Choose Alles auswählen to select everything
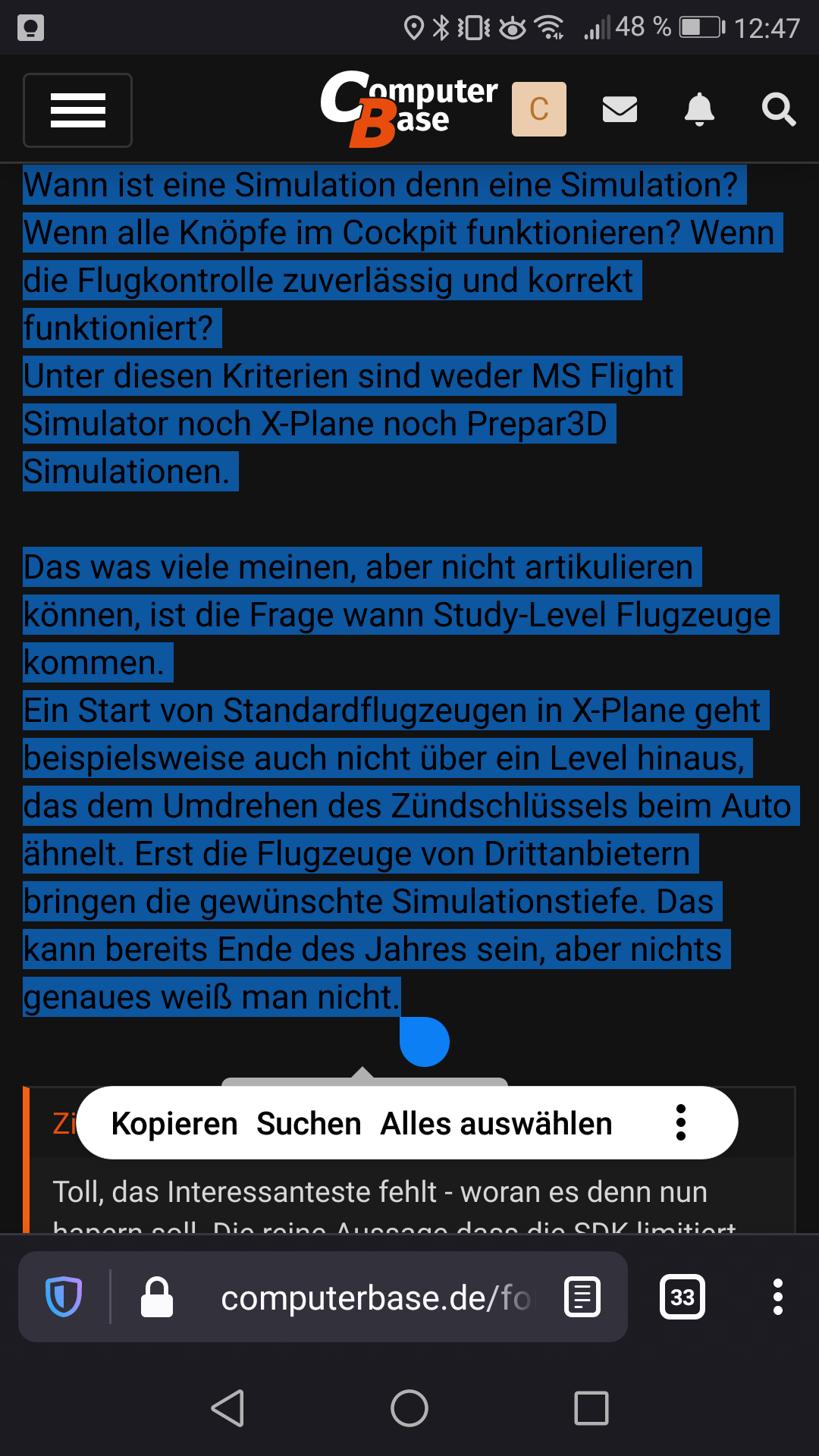Screen dimensions: 819x1456 pos(496,1123)
